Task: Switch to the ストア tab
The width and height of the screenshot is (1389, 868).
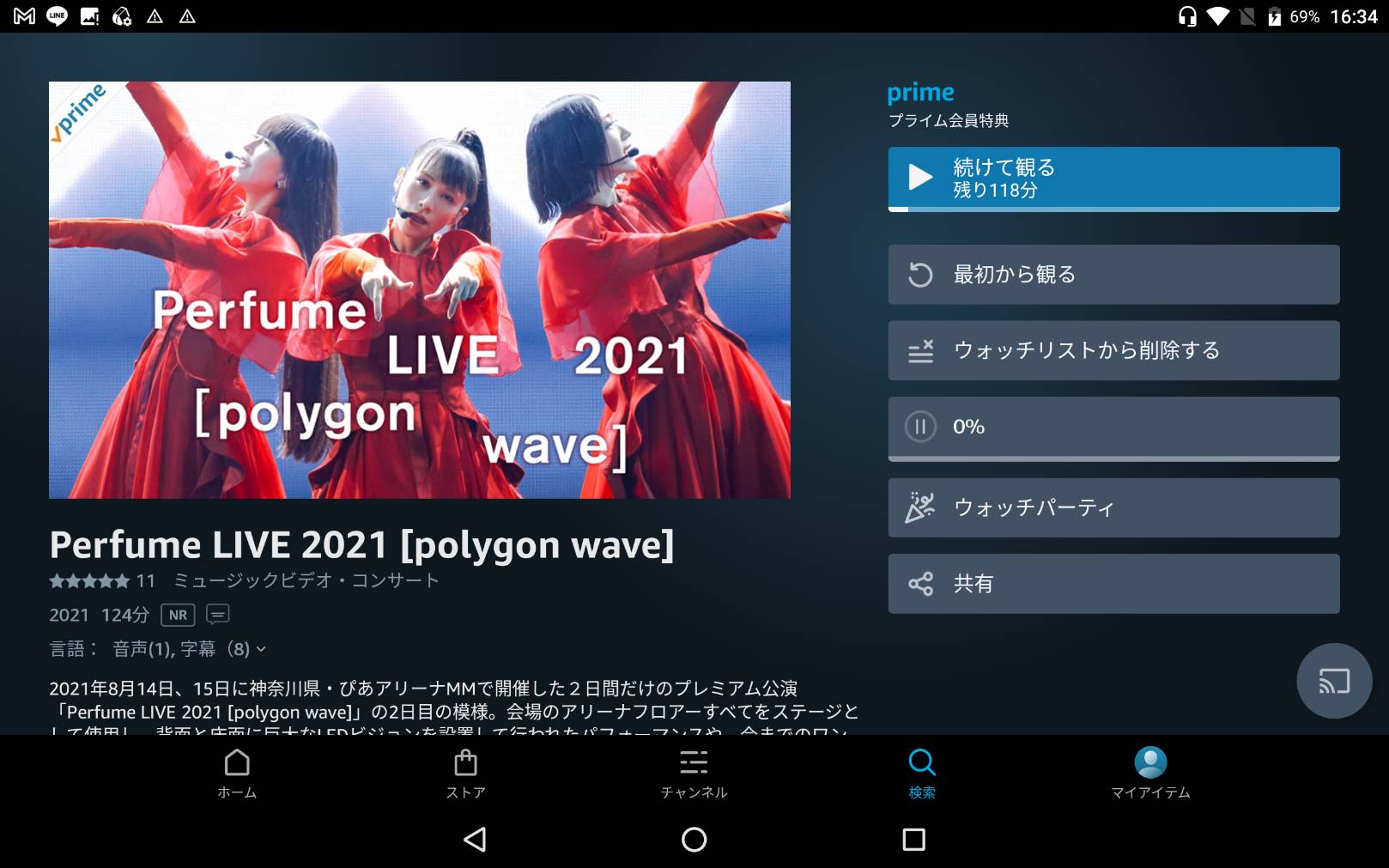Action: [x=465, y=773]
